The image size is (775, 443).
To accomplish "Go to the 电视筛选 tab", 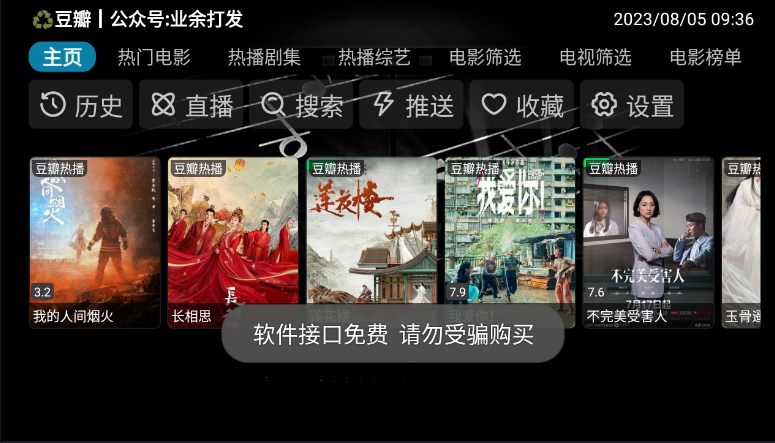I will 595,57.
